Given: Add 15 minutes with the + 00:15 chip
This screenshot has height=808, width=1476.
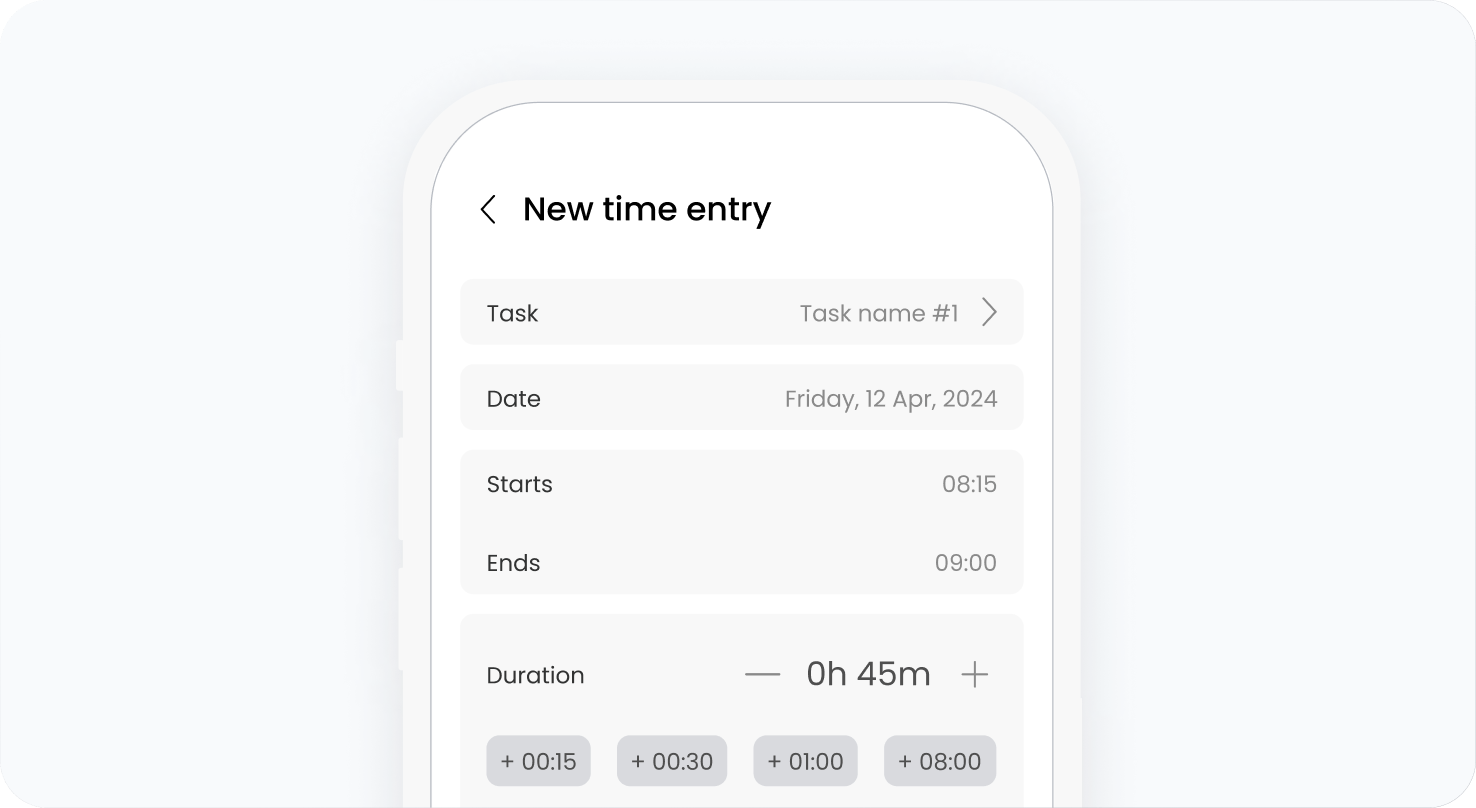Looking at the screenshot, I should [x=538, y=761].
